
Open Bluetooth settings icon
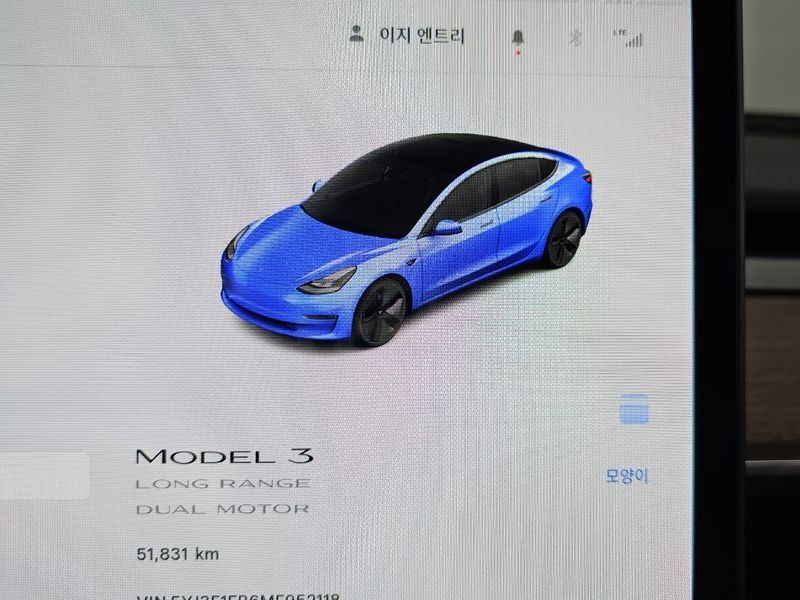[575, 39]
